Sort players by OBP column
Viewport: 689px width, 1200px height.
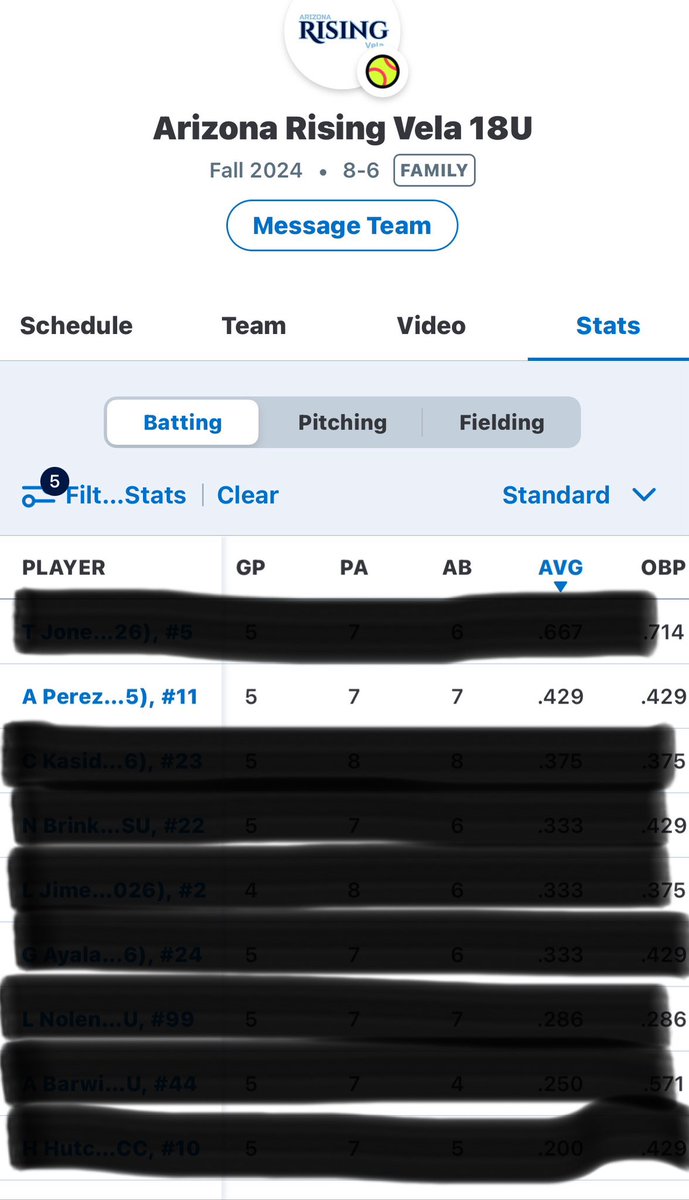tap(663, 568)
